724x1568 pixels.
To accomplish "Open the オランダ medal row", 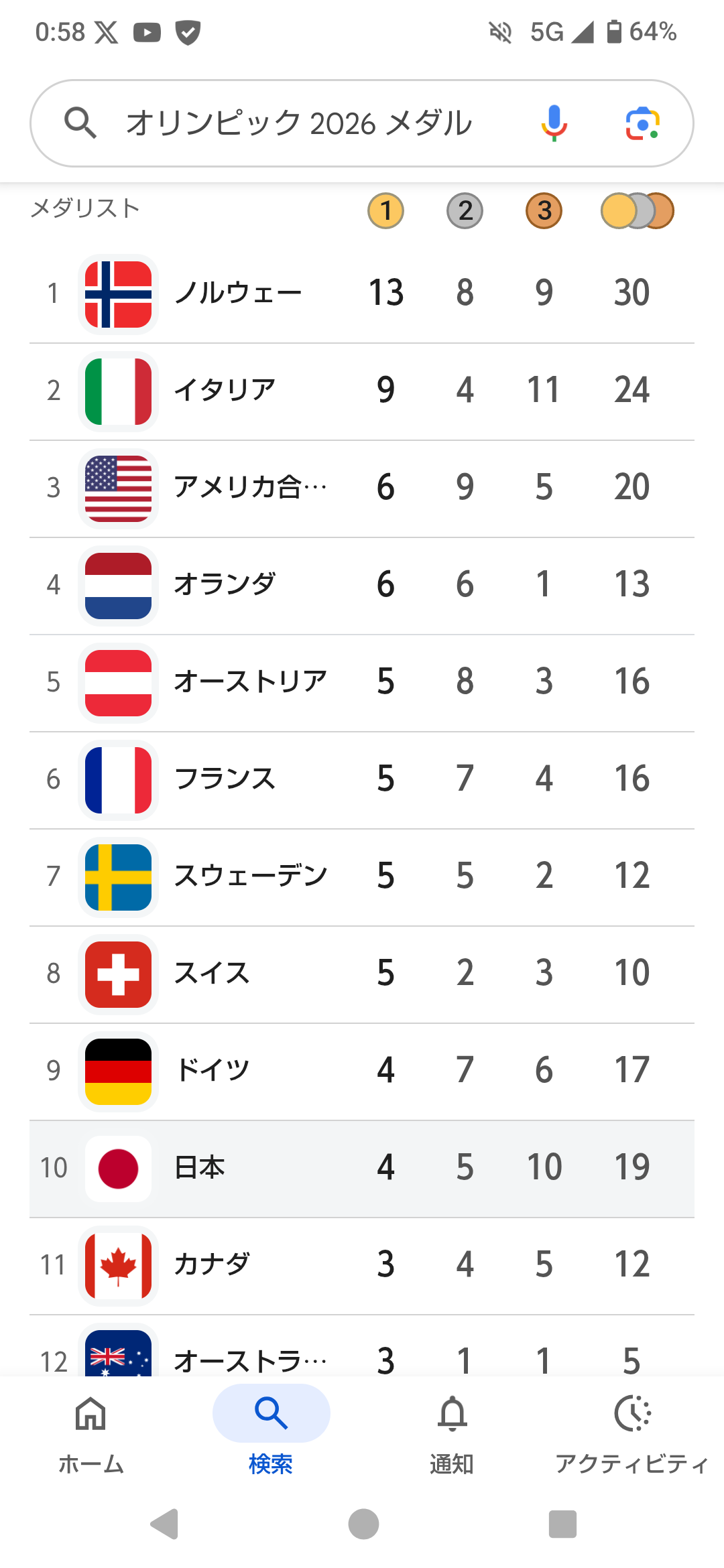I will pos(362,585).
